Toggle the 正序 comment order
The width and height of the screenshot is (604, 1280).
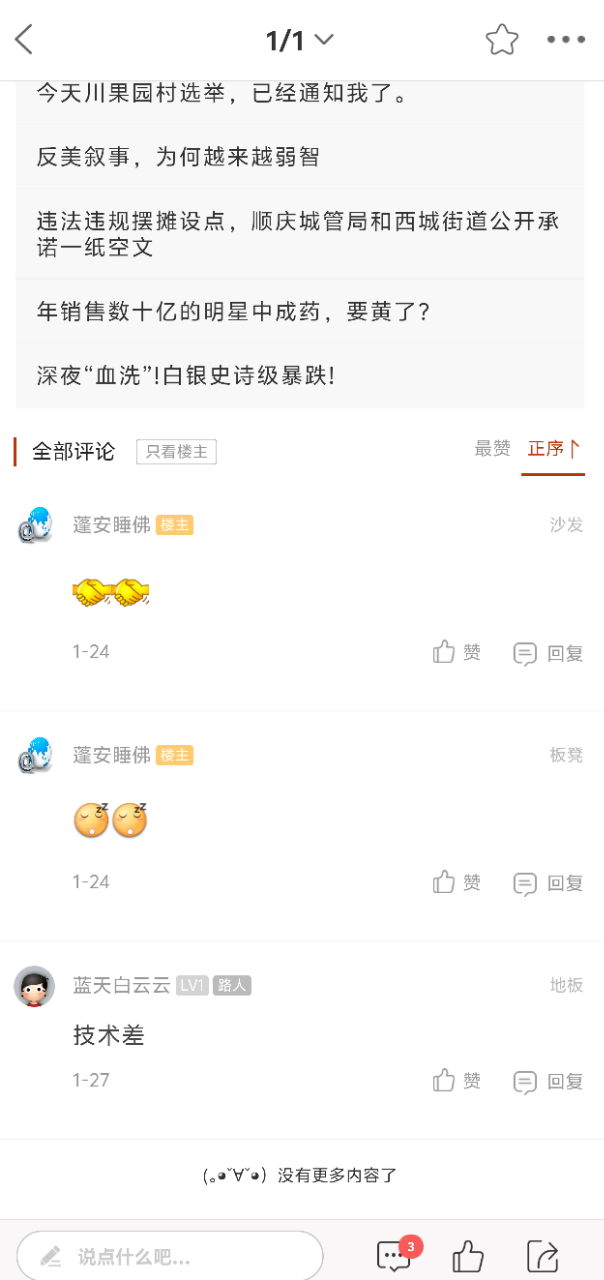coord(553,449)
